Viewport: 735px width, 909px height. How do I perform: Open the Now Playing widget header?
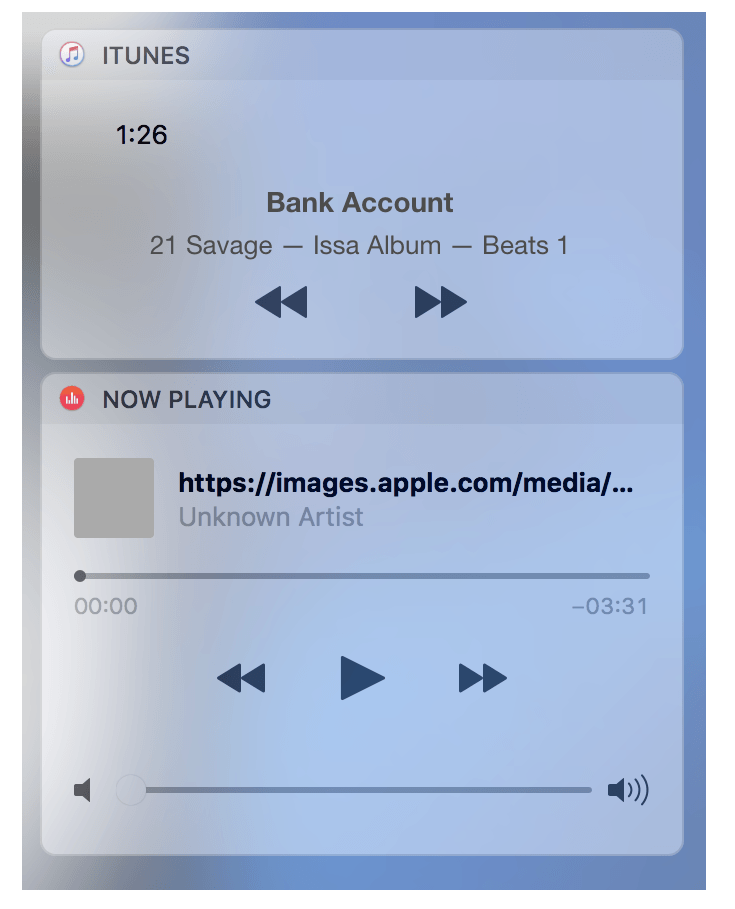pyautogui.click(x=186, y=399)
